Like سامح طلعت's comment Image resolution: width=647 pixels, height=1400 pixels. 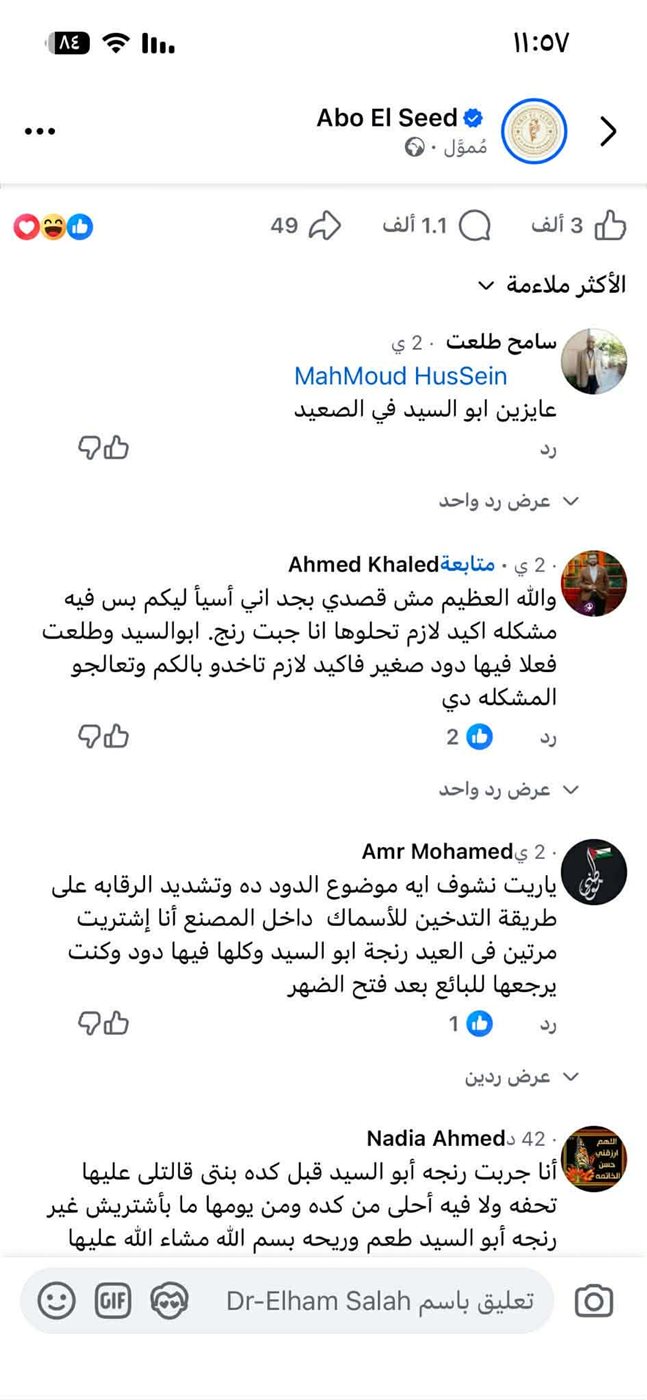click(118, 447)
